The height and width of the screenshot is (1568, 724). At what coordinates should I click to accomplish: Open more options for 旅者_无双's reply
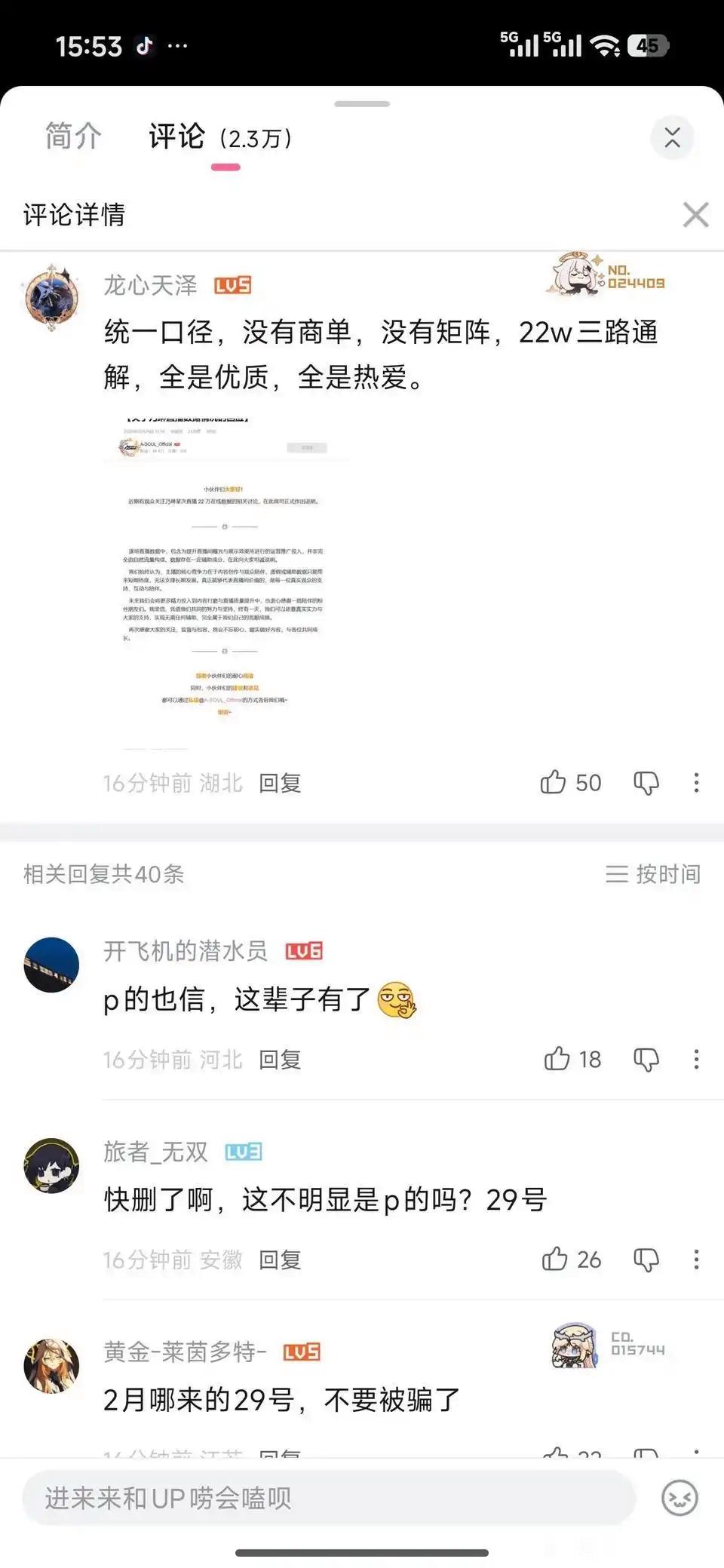coord(696,1259)
